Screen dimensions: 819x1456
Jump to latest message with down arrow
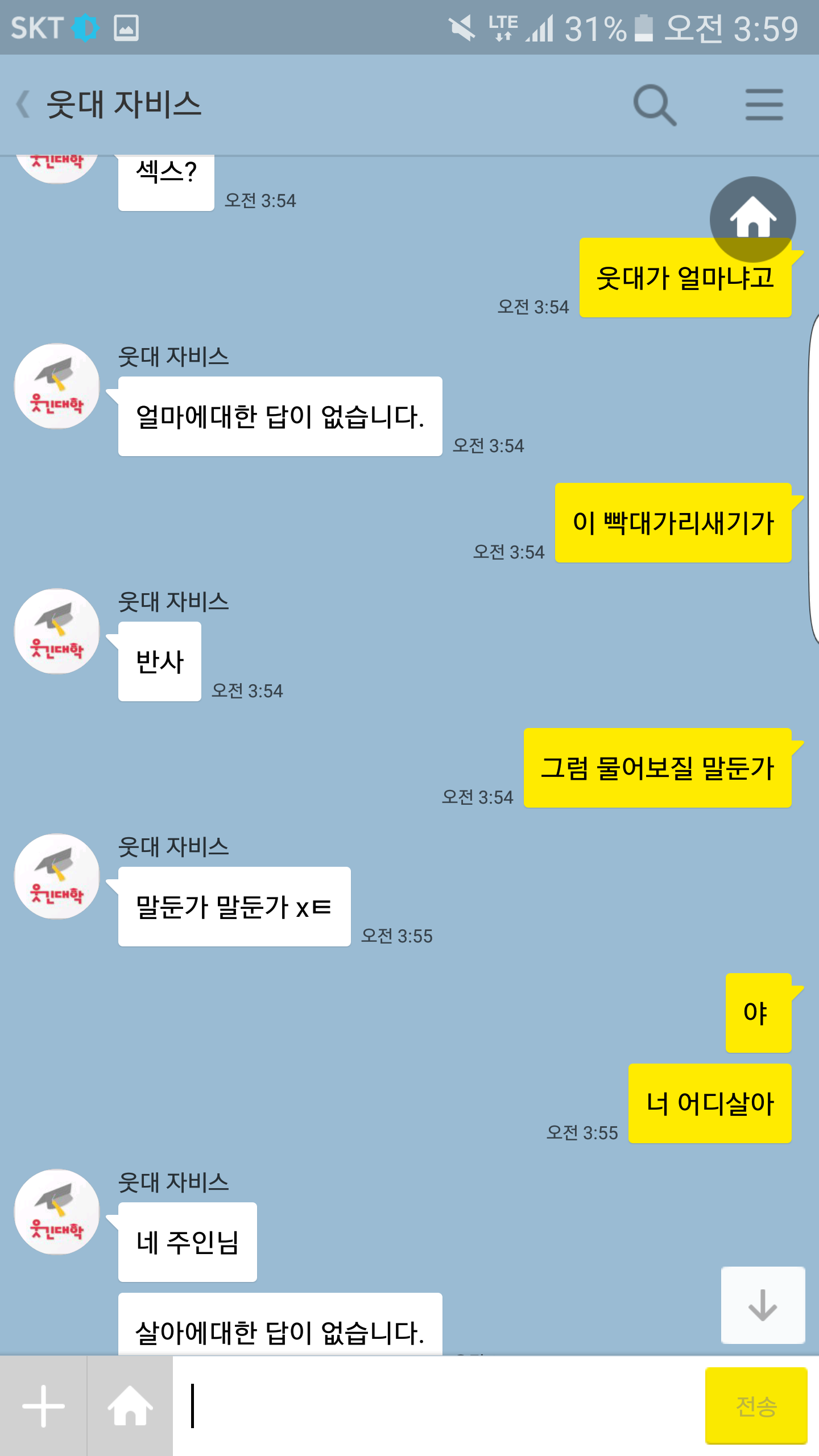coord(763,1305)
